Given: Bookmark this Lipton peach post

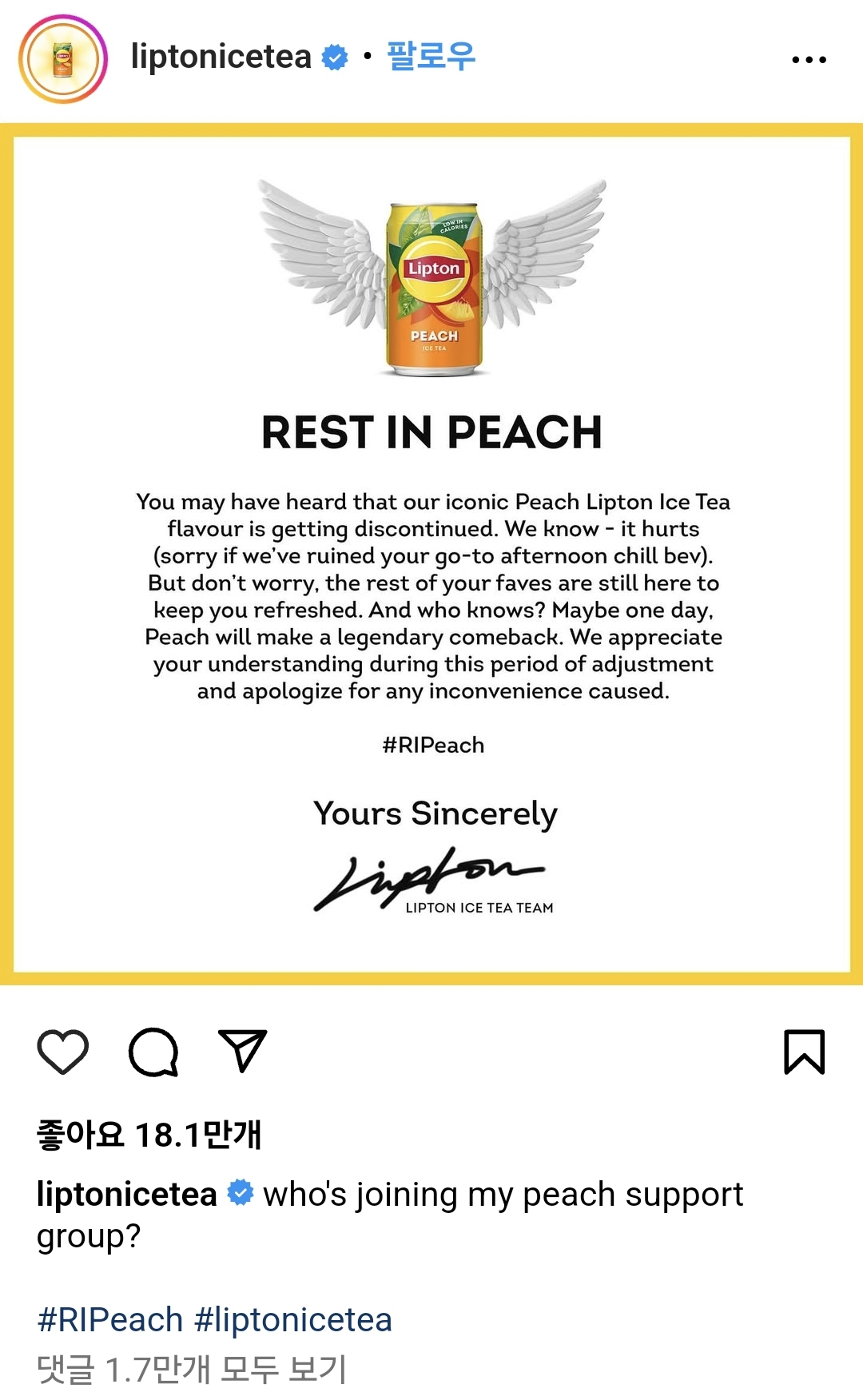Looking at the screenshot, I should click(x=804, y=1052).
